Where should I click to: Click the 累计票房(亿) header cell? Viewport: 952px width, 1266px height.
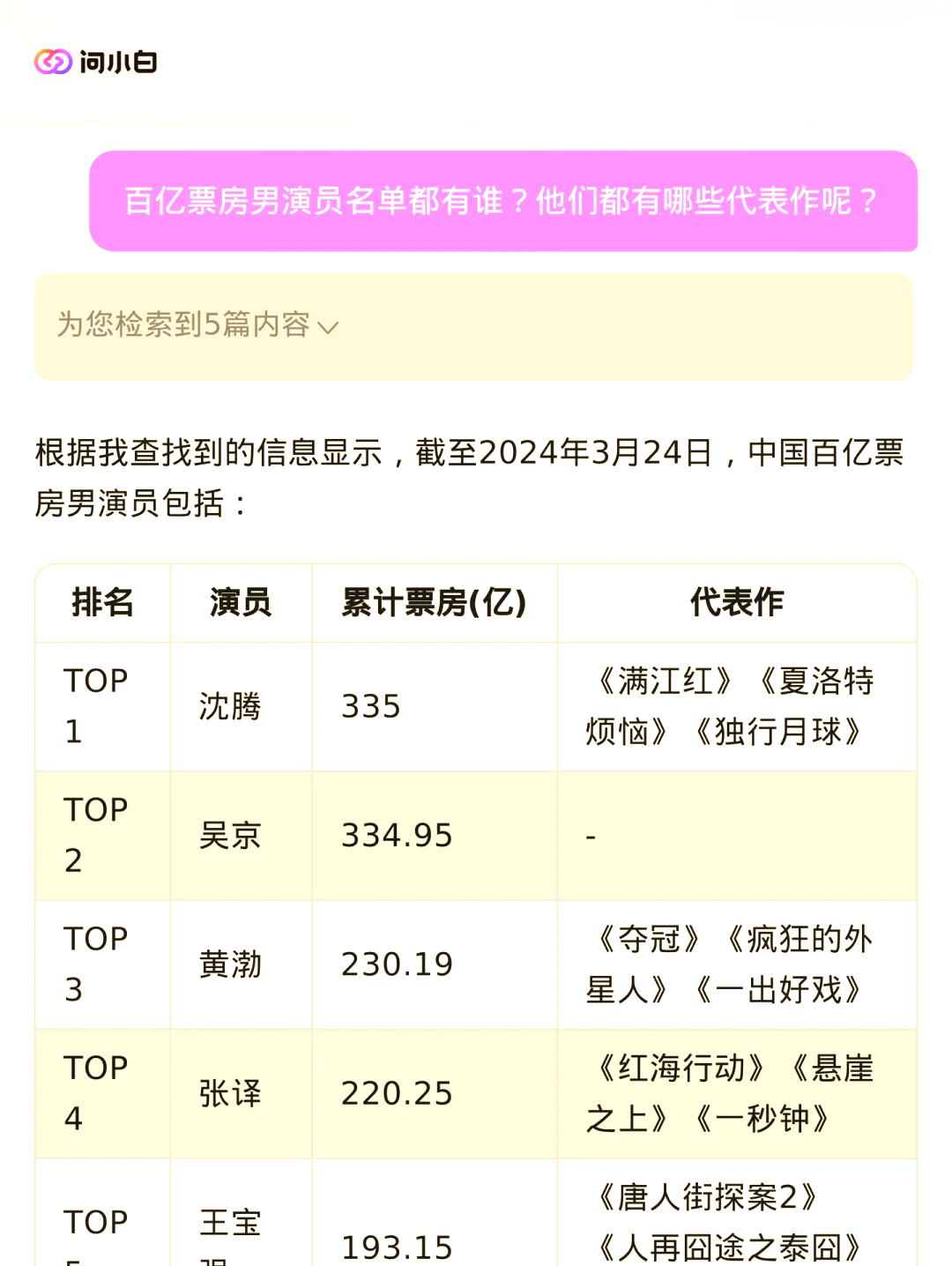coord(433,603)
